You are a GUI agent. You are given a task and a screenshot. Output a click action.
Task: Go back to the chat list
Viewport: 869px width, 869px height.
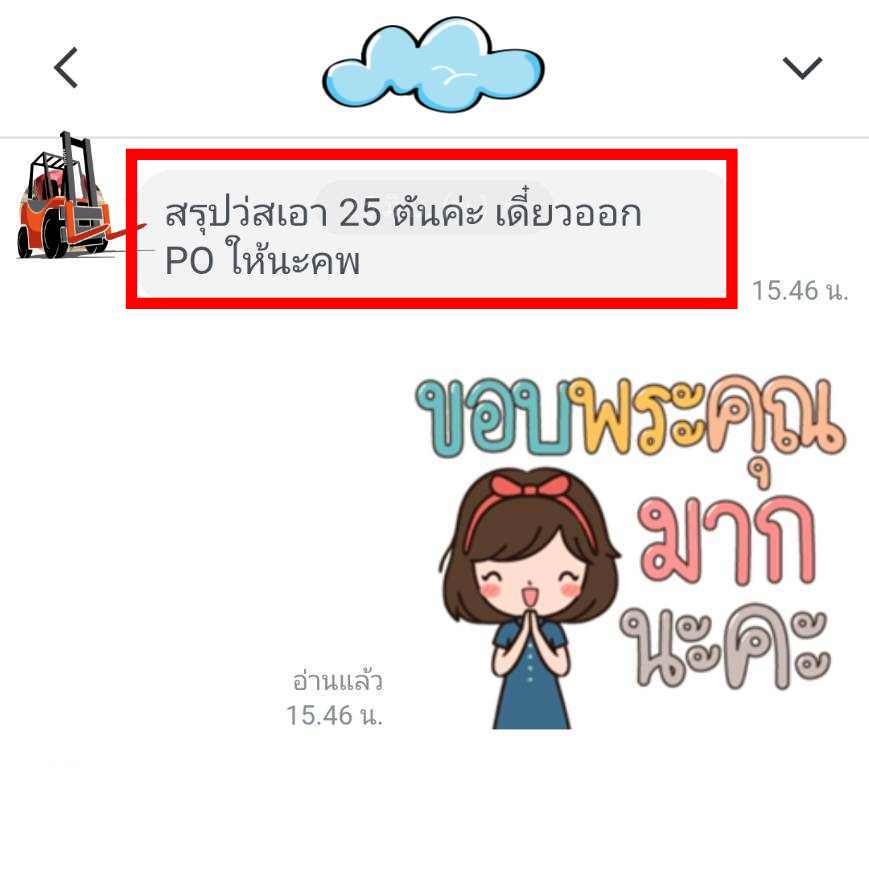[x=66, y=68]
